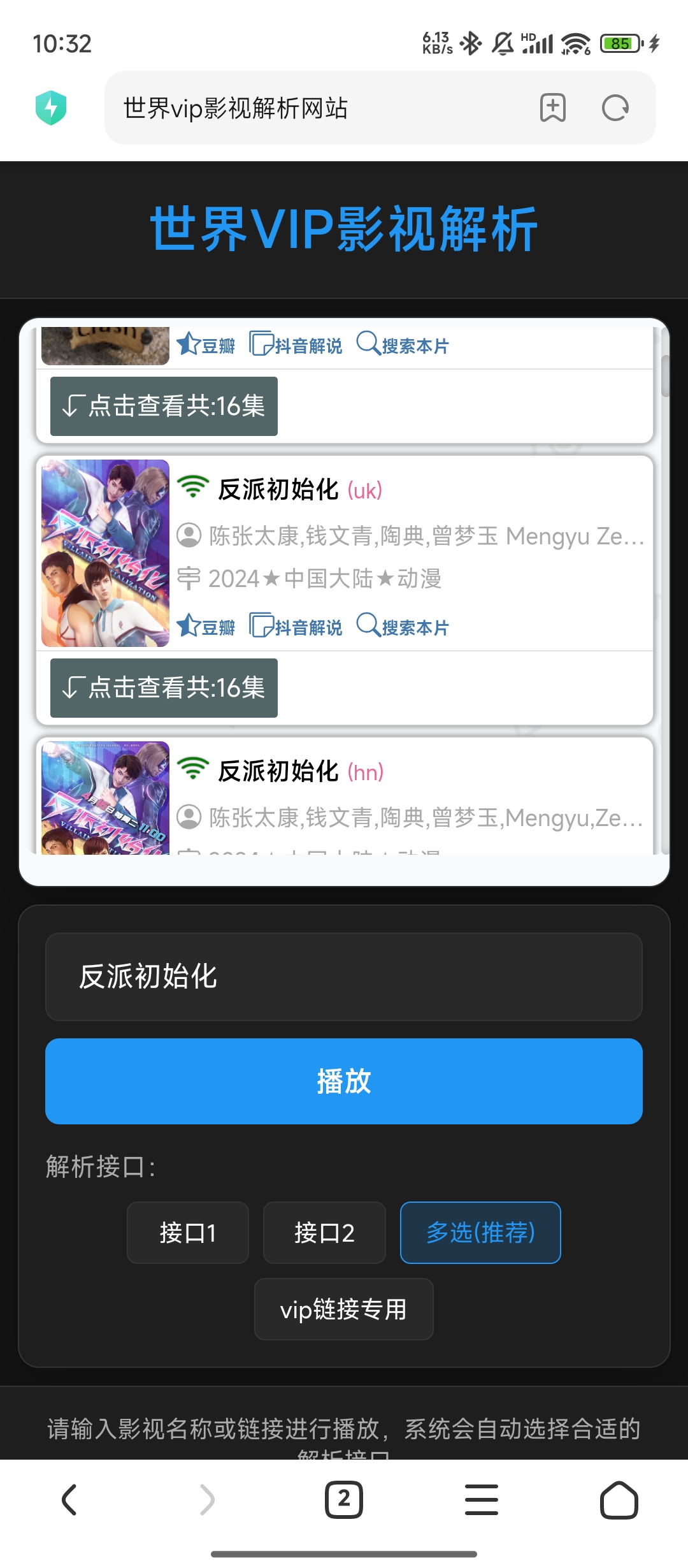
Task: Expand the episode list showing 点击查看共:16集
Action: [x=163, y=405]
